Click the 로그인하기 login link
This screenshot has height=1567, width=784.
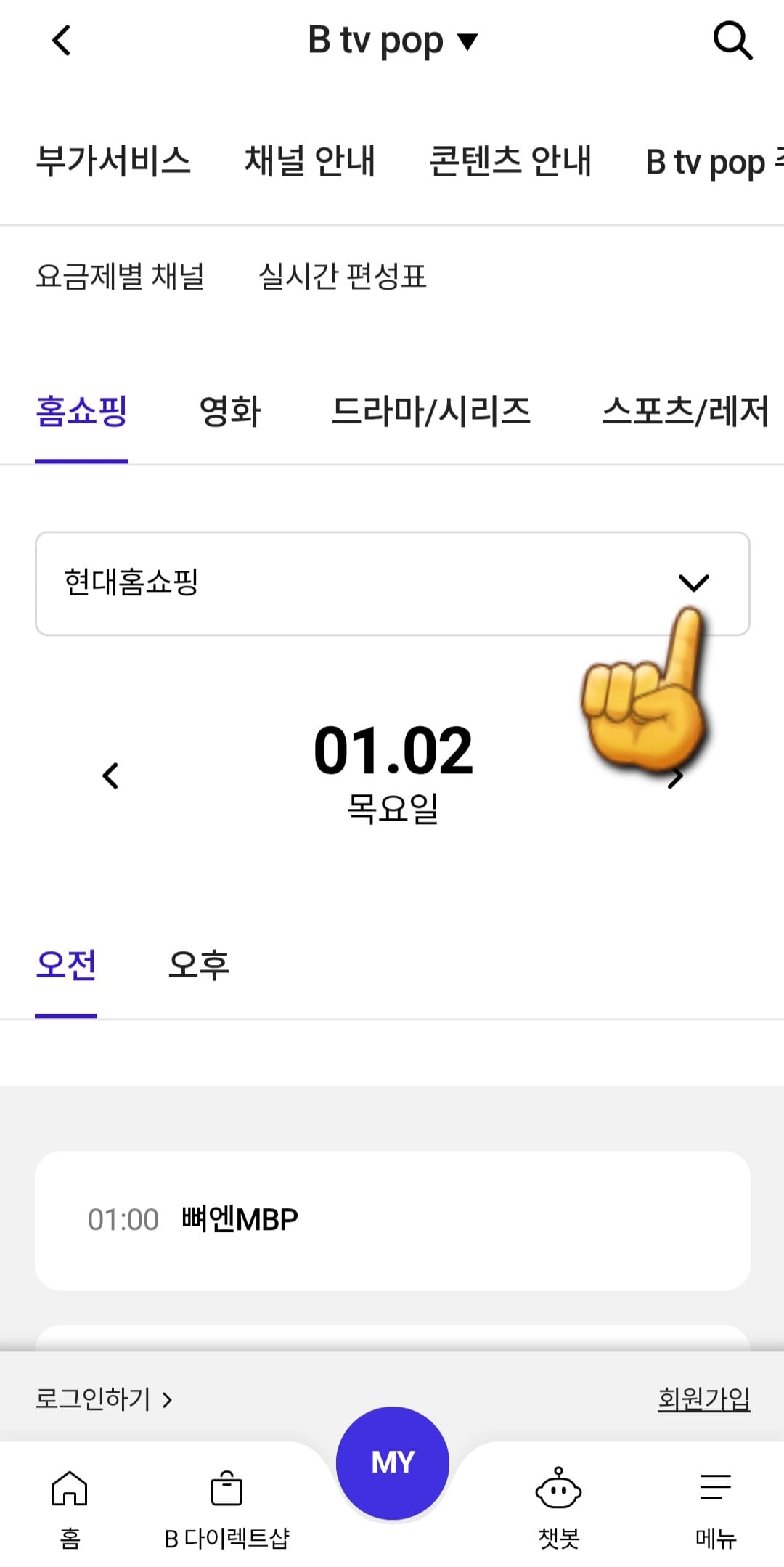(x=93, y=1398)
